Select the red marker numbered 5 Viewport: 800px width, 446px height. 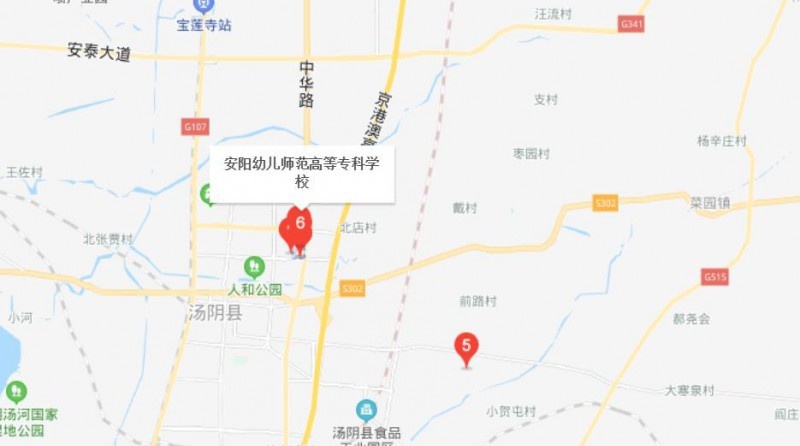465,348
